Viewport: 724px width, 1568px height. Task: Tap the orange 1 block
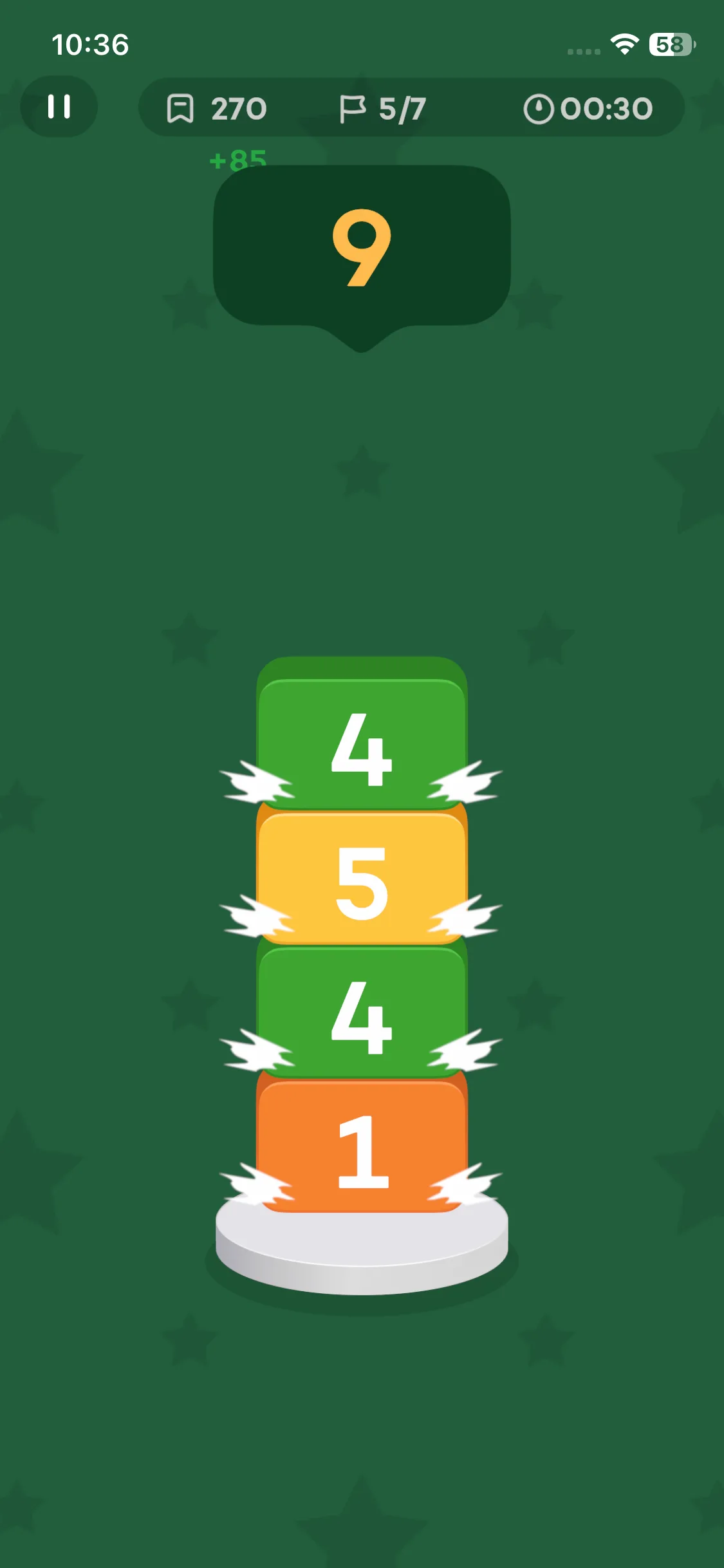click(x=362, y=1149)
